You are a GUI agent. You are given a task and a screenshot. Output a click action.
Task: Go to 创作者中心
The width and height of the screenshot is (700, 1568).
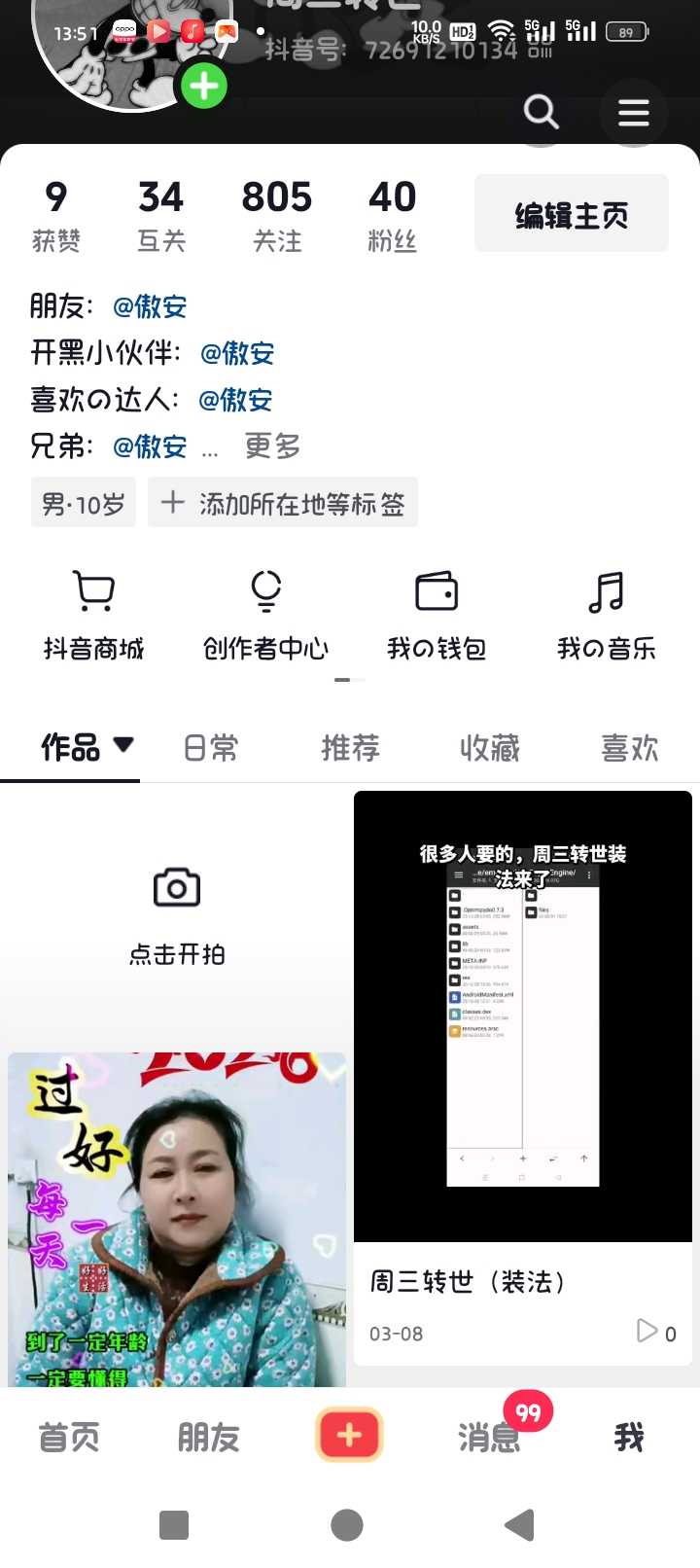tap(265, 615)
